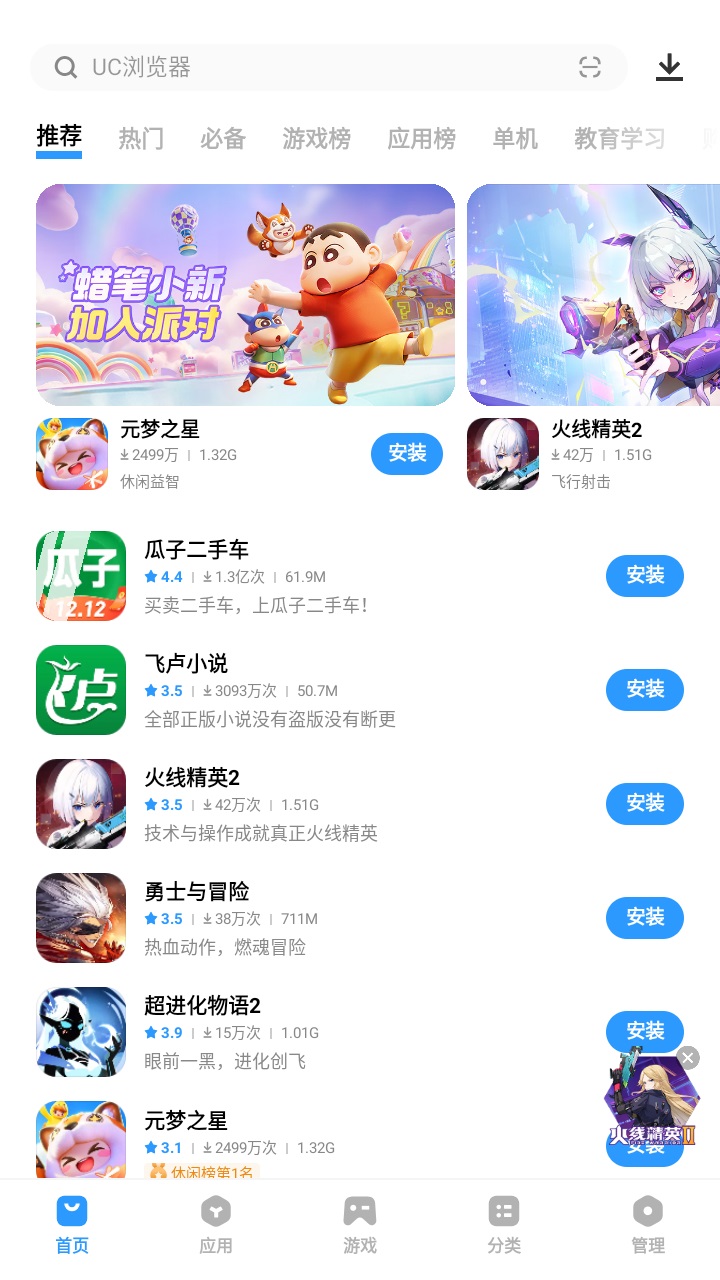The height and width of the screenshot is (1280, 720).
Task: Open the 分类 icon in bottom navigation
Action: 504,1222
